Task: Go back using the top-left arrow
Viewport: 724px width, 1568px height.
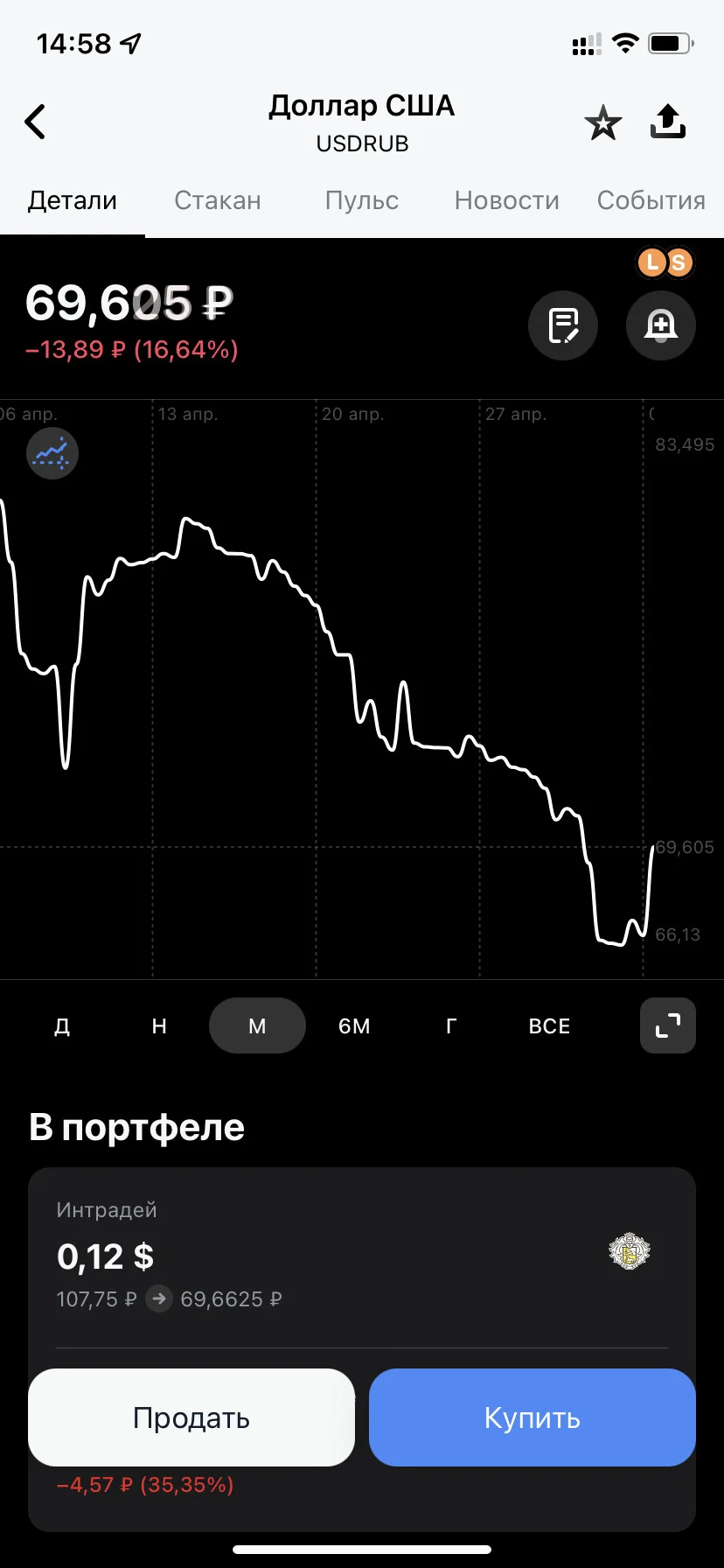Action: pyautogui.click(x=36, y=122)
